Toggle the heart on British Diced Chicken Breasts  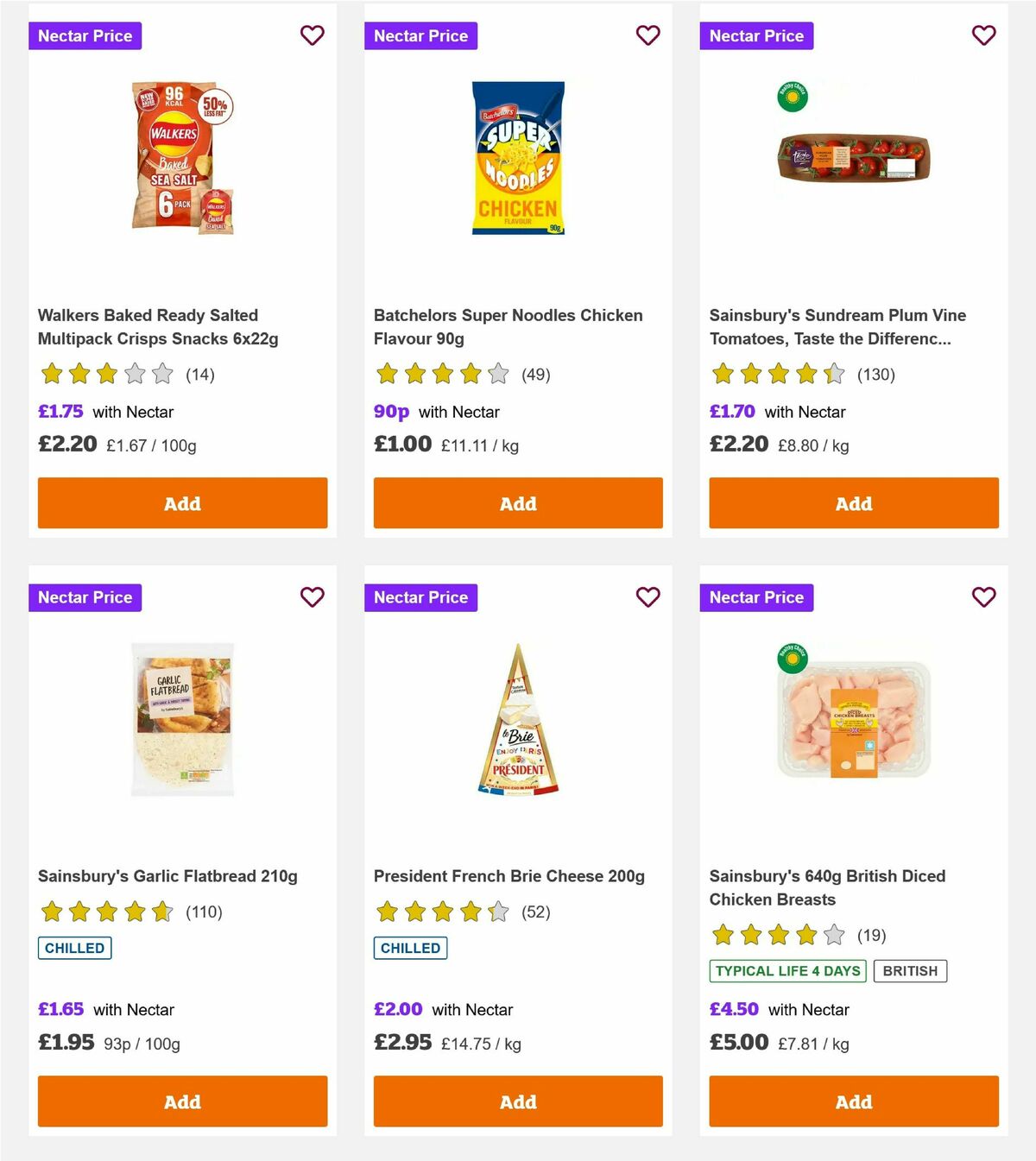click(983, 596)
